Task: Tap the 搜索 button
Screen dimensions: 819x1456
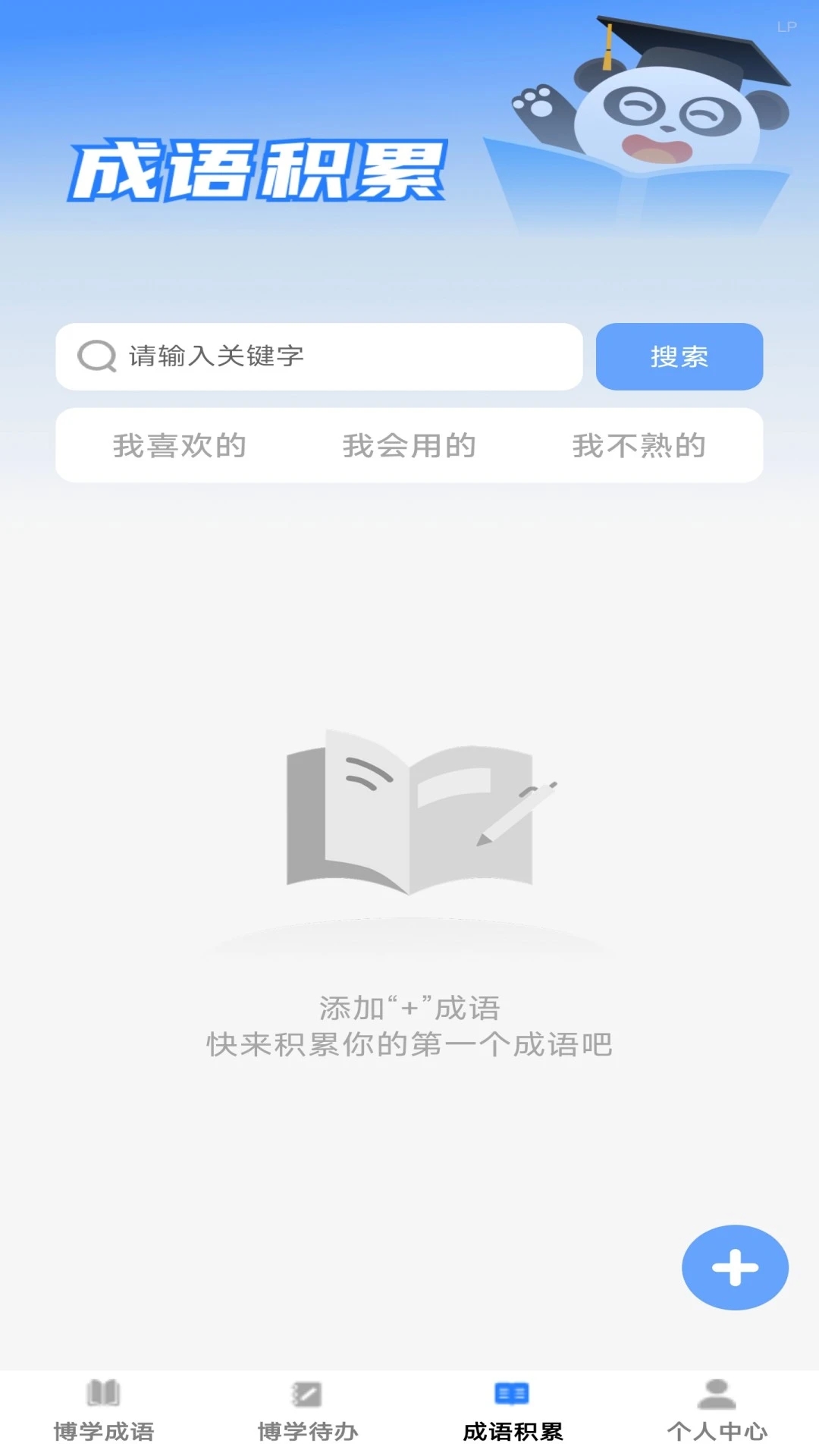Action: (679, 356)
